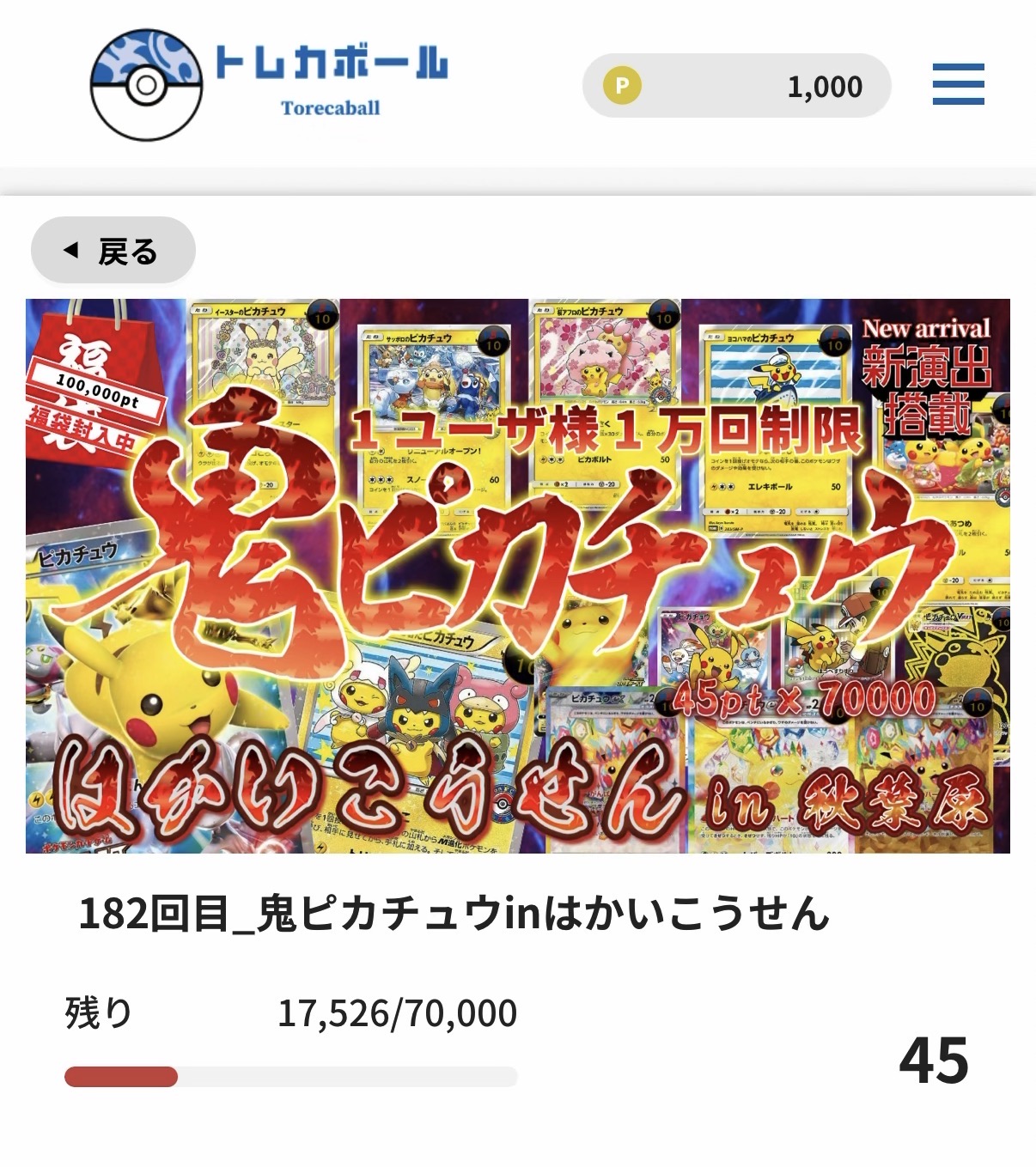1036x1167 pixels.
Task: Tap the 戻る back button
Action: [x=113, y=251]
